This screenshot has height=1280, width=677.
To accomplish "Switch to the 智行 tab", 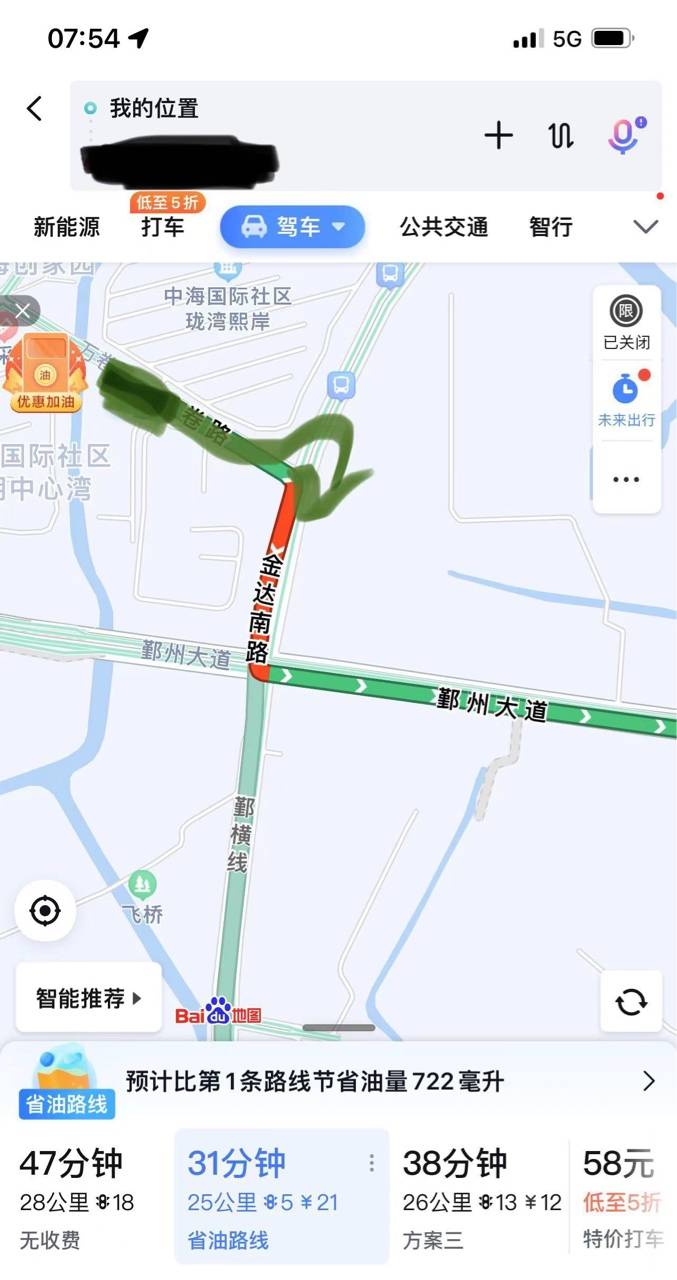I will [550, 227].
